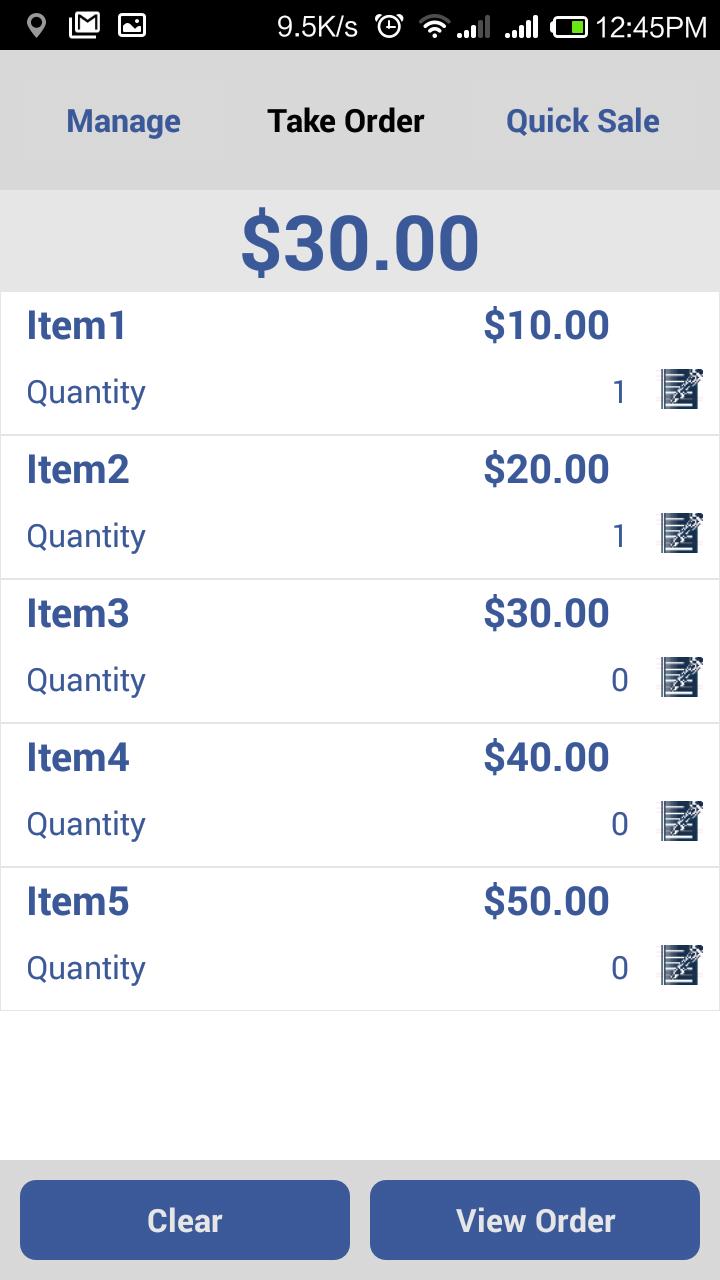Open the edit icon next to Item4

[680, 822]
